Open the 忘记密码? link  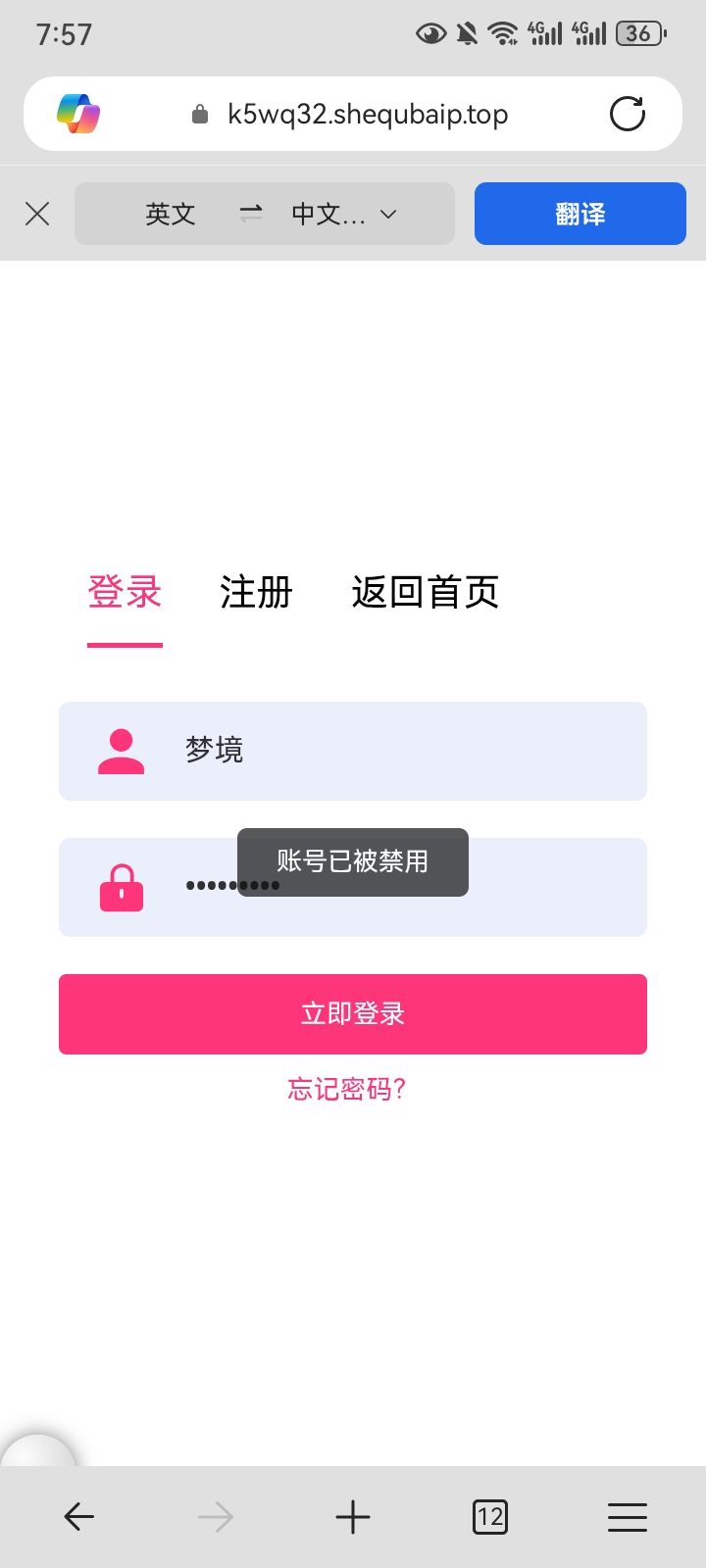(x=347, y=1089)
